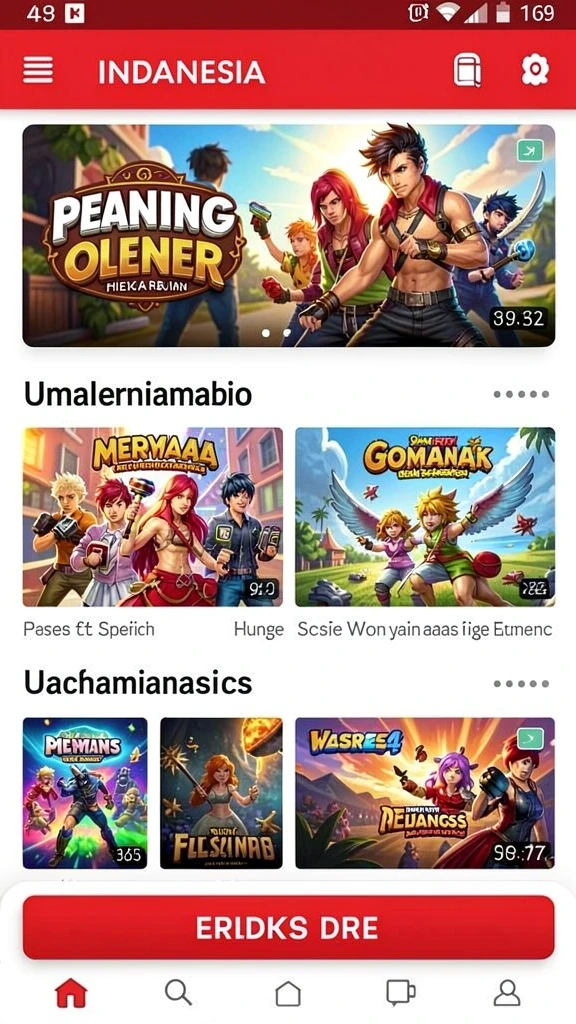
Task: Switch to the chat bubble tab
Action: (x=400, y=993)
